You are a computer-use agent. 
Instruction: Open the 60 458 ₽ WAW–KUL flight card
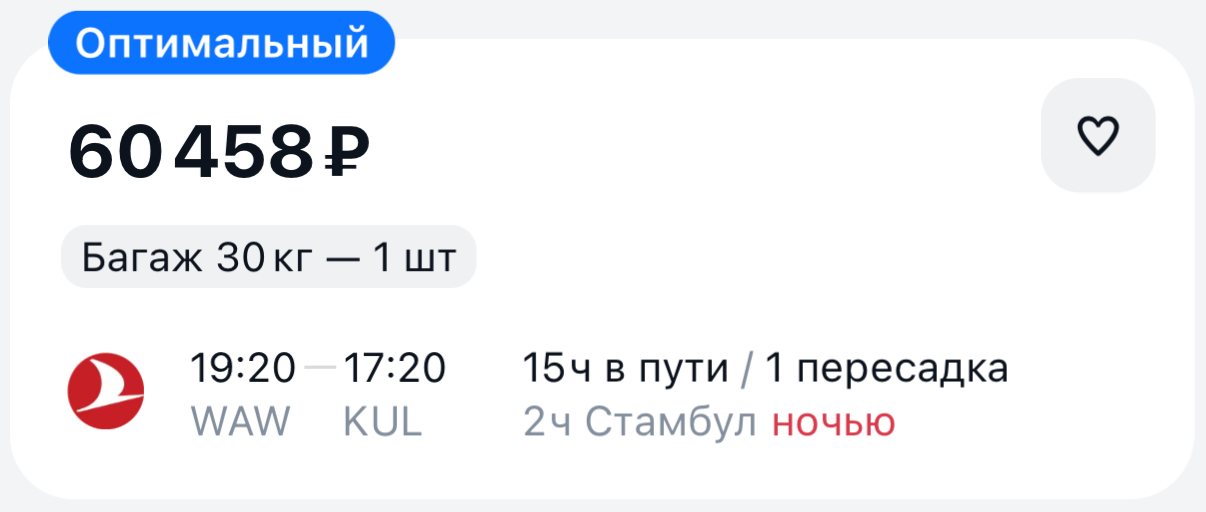[600, 300]
